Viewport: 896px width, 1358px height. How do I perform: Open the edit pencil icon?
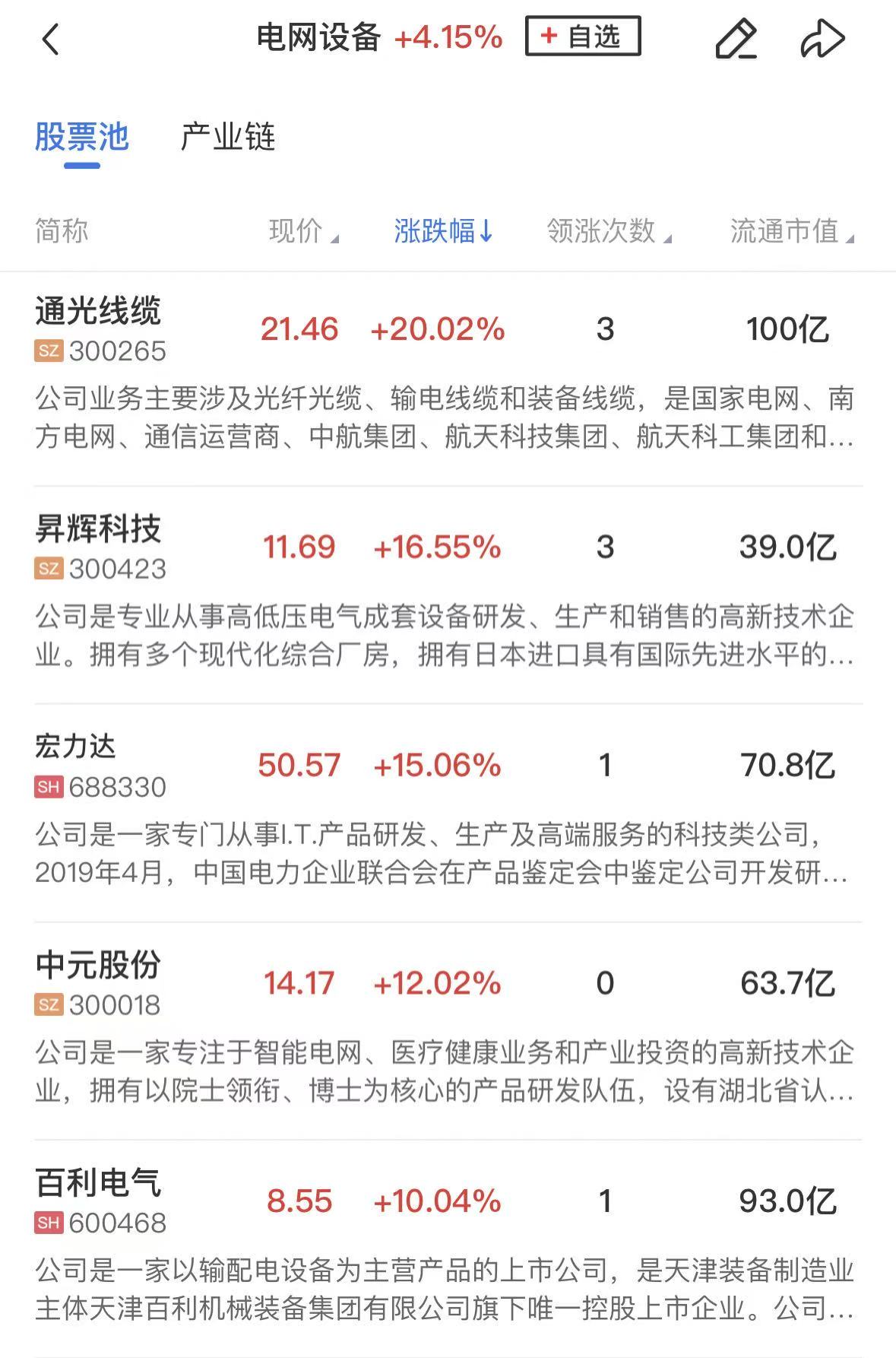click(736, 40)
